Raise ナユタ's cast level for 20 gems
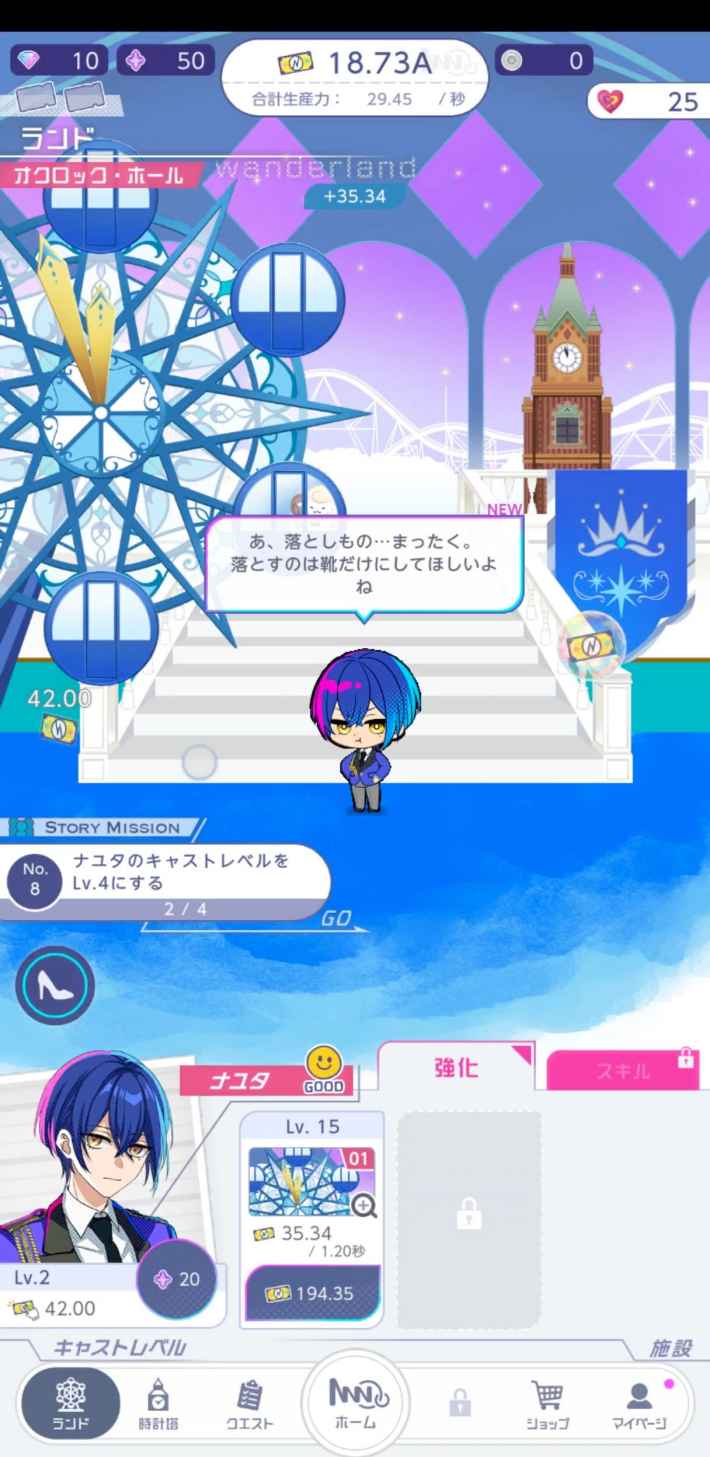The height and width of the screenshot is (1457, 710). 176,1278
